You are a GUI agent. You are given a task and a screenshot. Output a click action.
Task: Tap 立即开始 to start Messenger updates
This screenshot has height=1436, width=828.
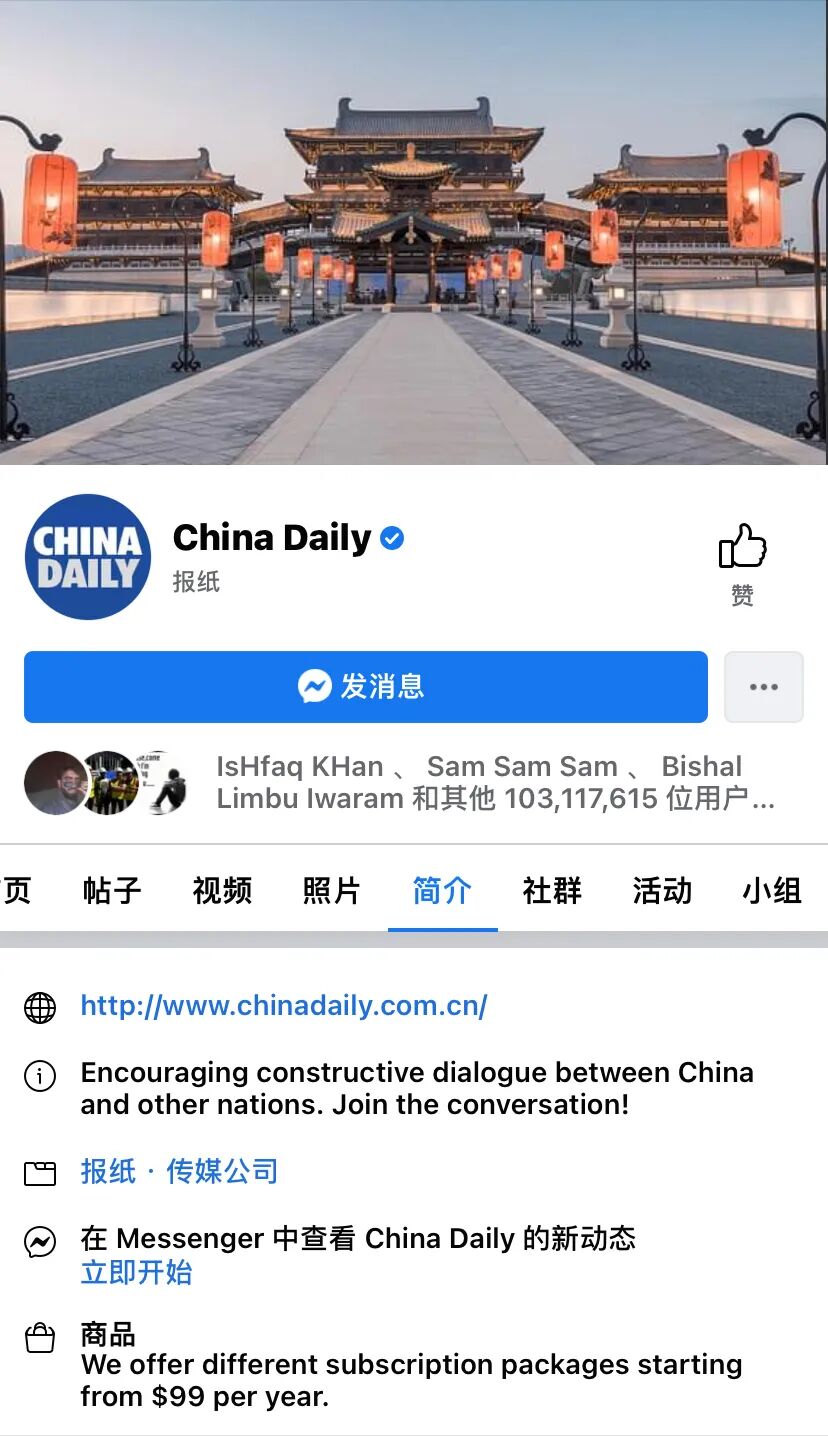[x=136, y=1273]
